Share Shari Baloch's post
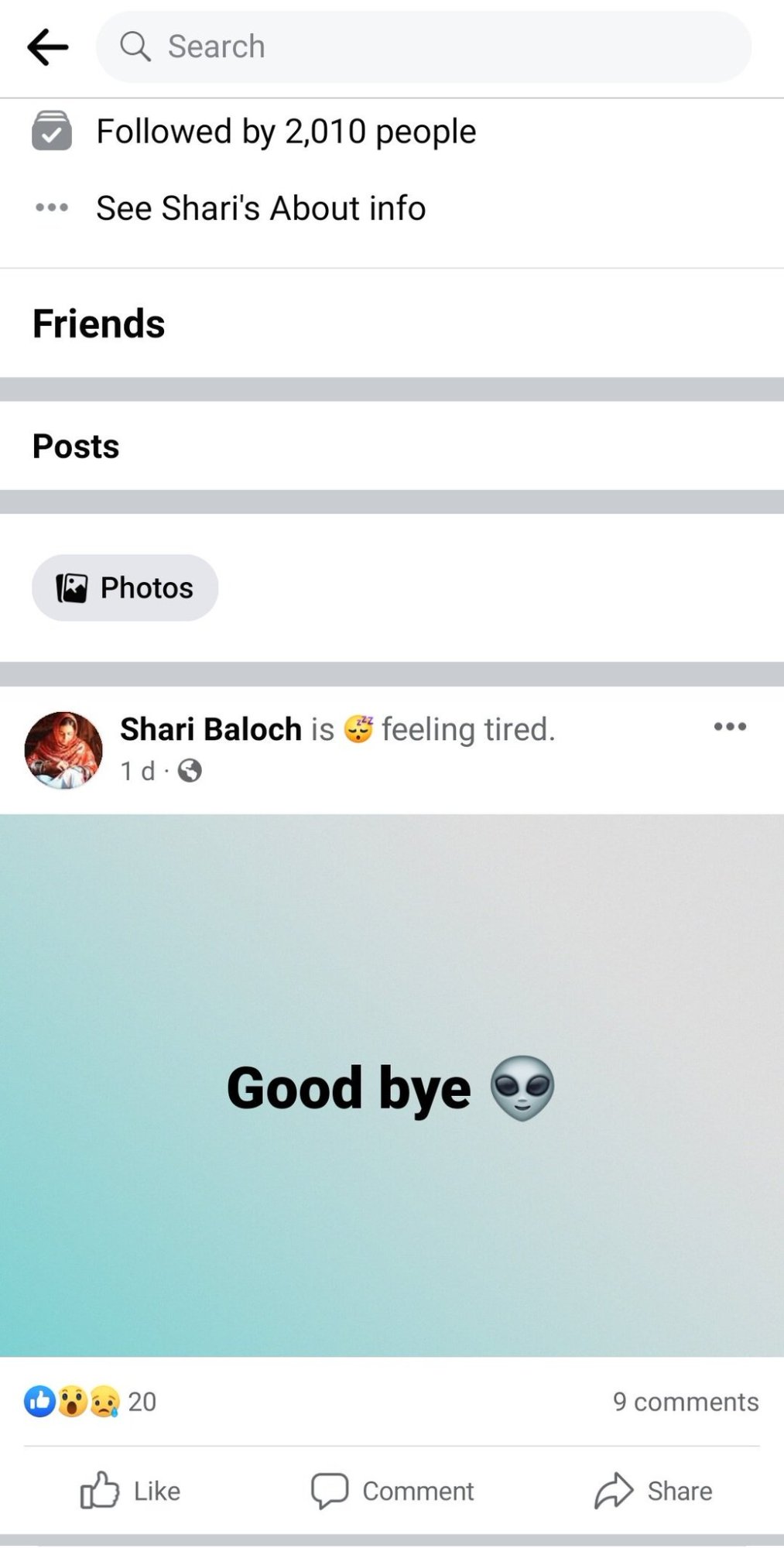 click(x=653, y=1491)
